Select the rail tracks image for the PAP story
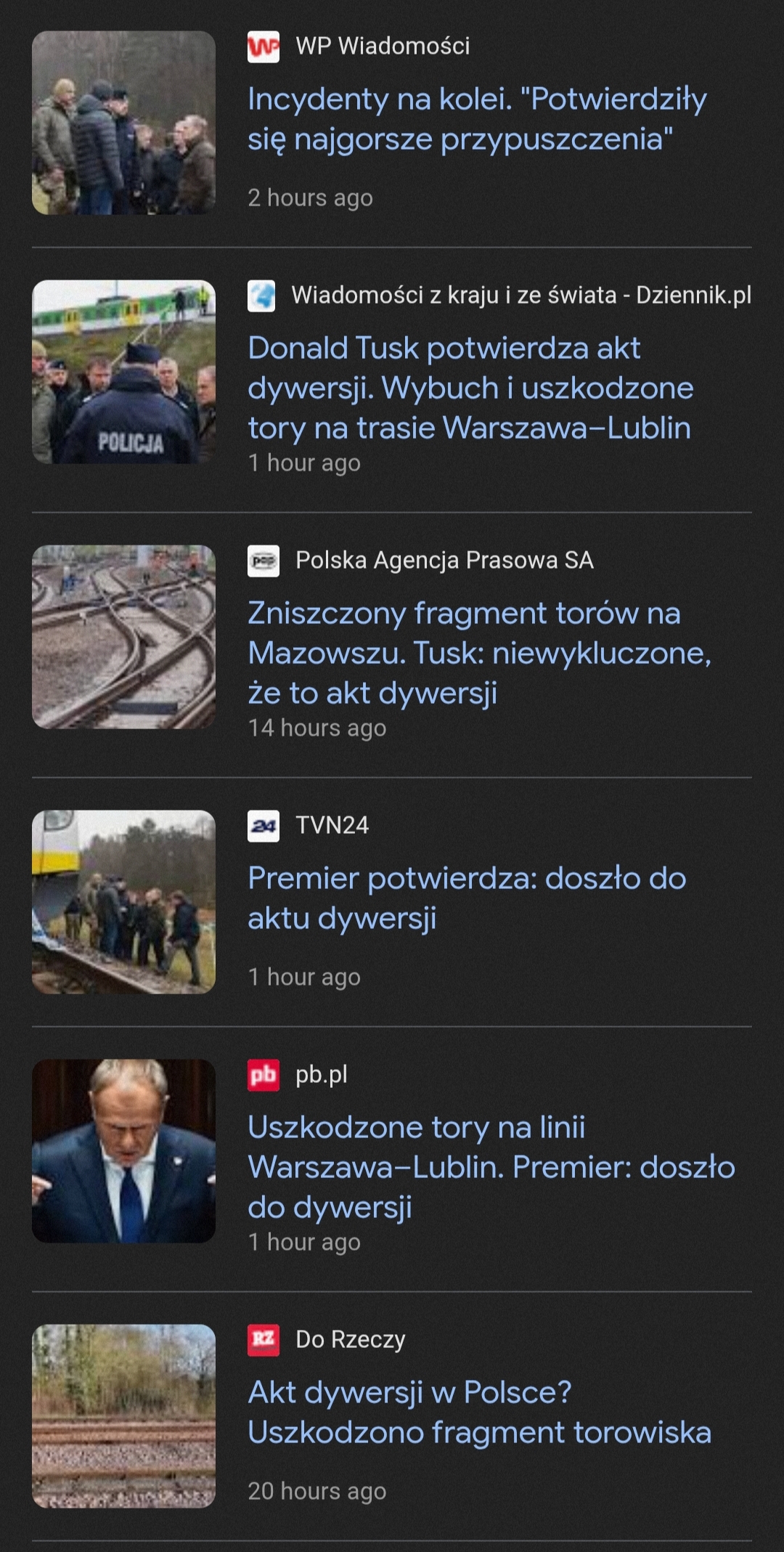This screenshot has height=1552, width=784. pos(123,637)
